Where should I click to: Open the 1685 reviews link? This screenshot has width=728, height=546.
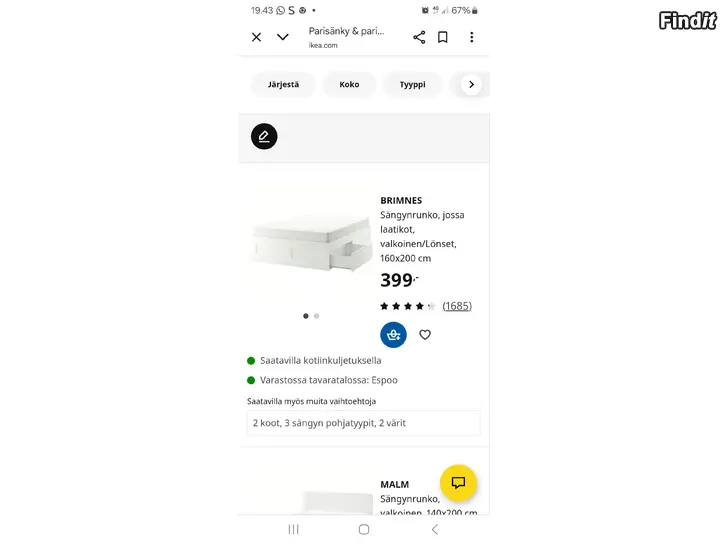(457, 306)
